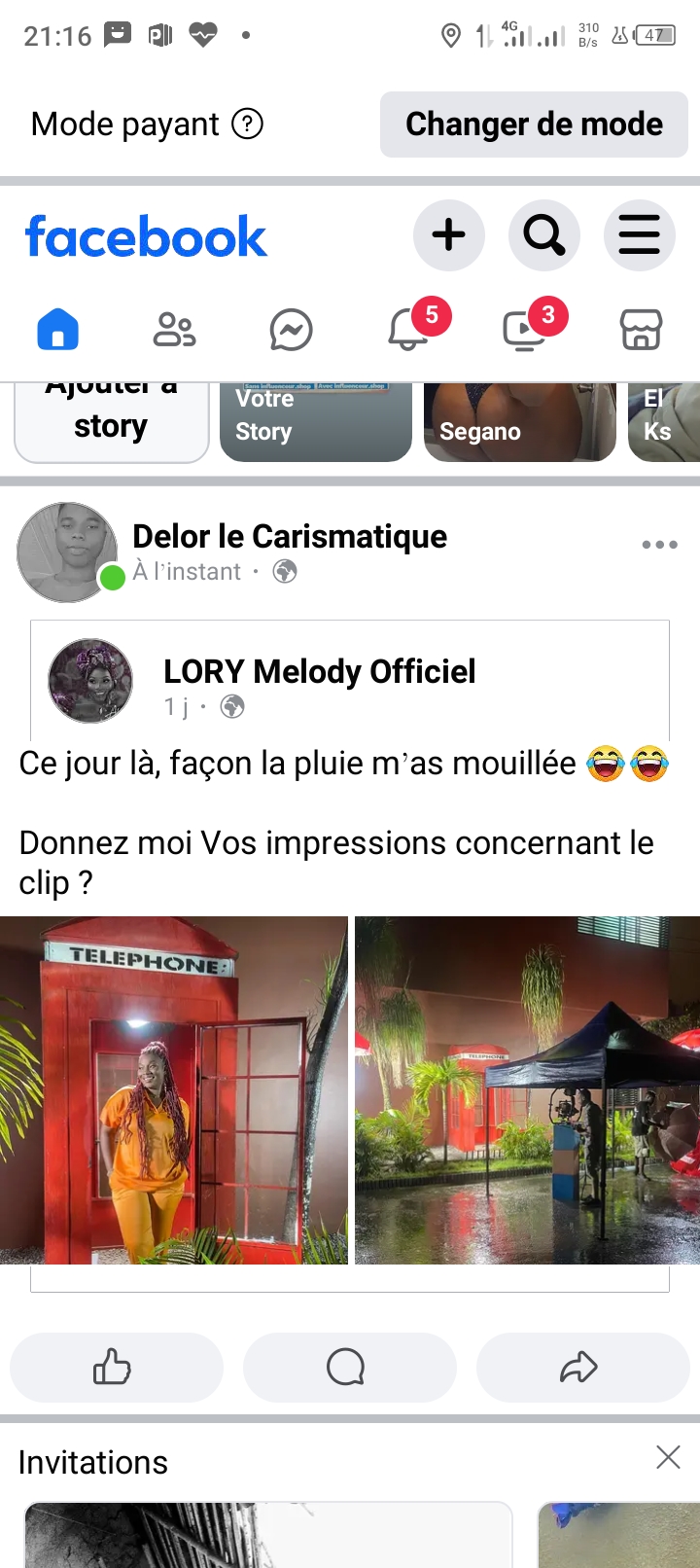This screenshot has width=700, height=1568.
Task: Open the Marketplace tab
Action: point(642,331)
